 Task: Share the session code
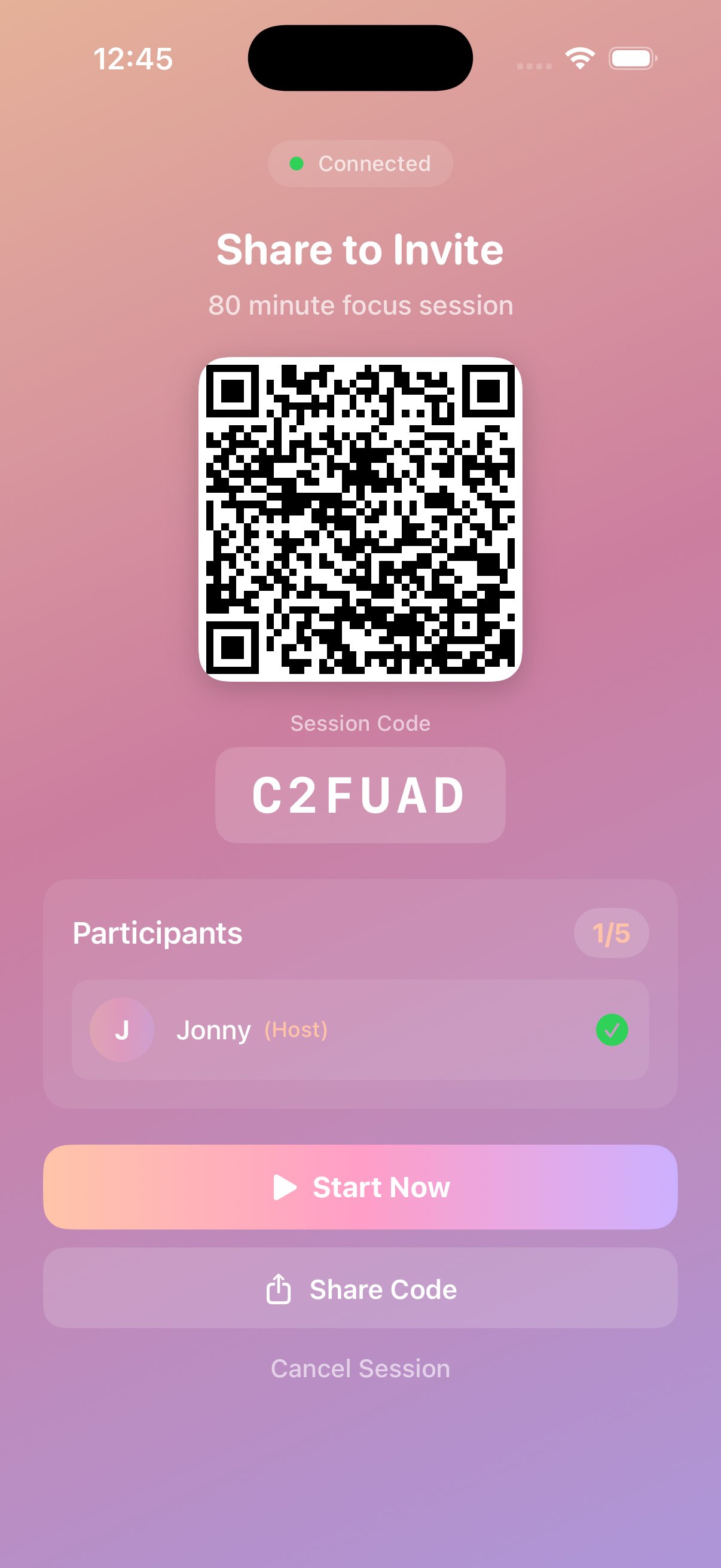pos(360,1289)
